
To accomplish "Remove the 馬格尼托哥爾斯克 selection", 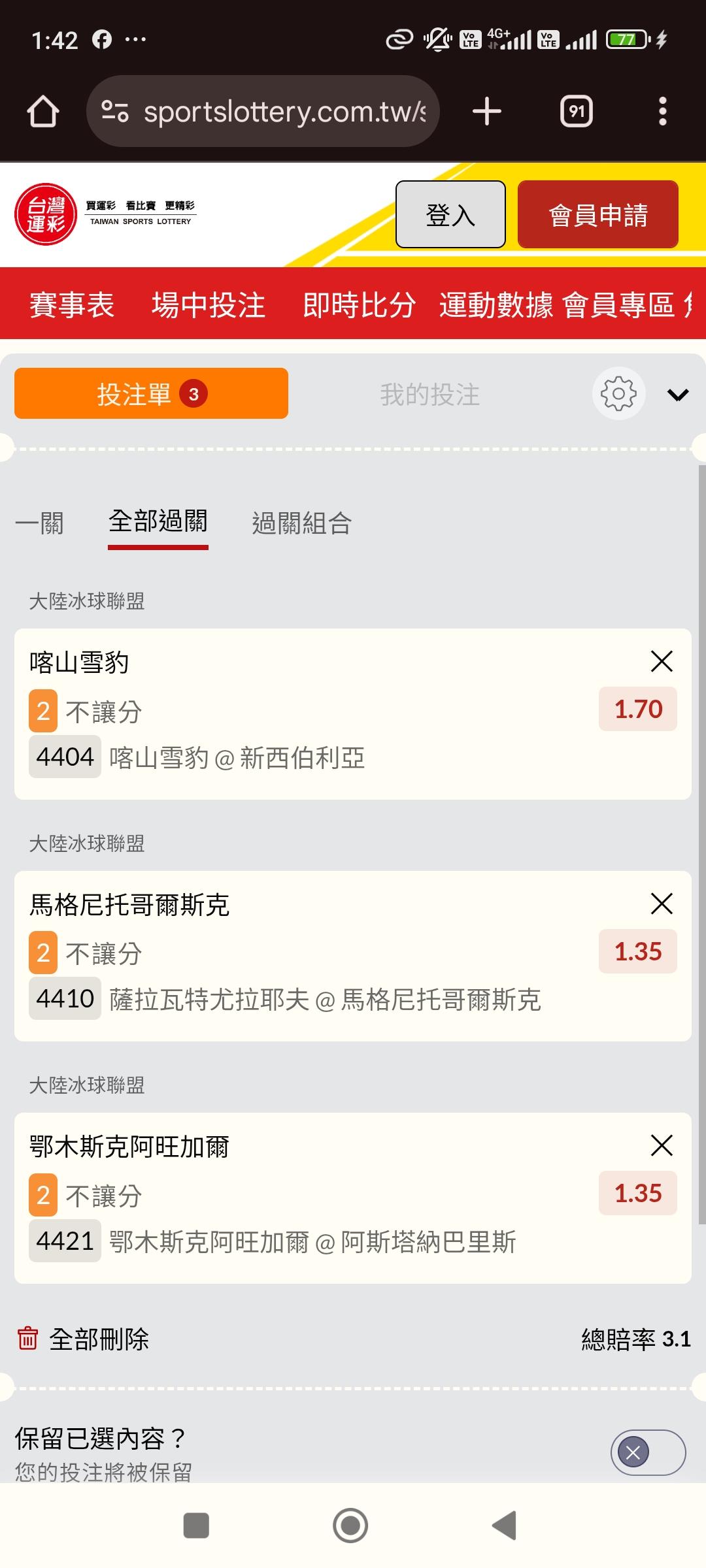I will [662, 904].
